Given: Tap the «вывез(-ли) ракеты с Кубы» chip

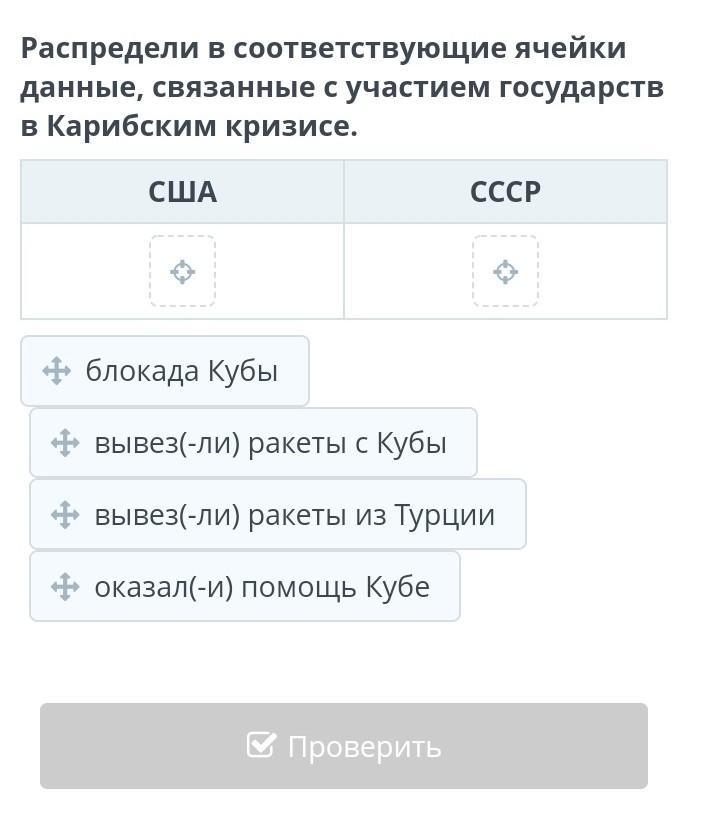Looking at the screenshot, I should (x=253, y=442).
